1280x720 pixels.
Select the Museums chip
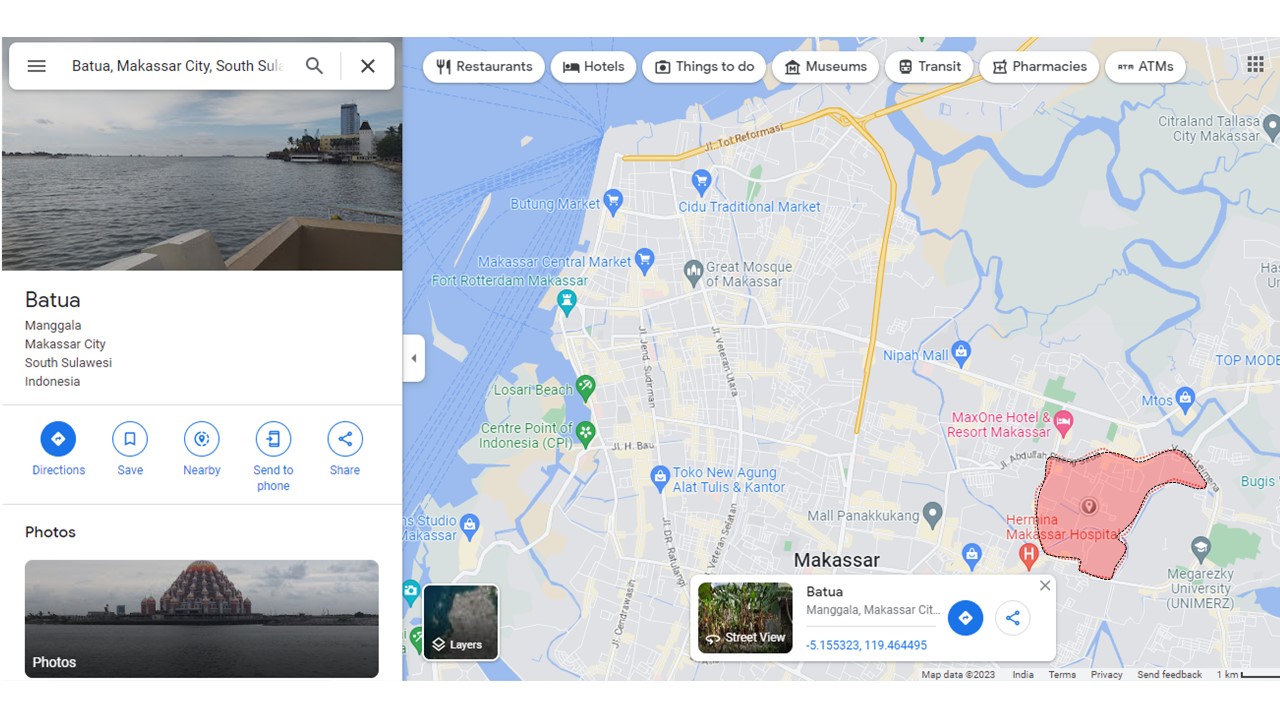point(825,67)
